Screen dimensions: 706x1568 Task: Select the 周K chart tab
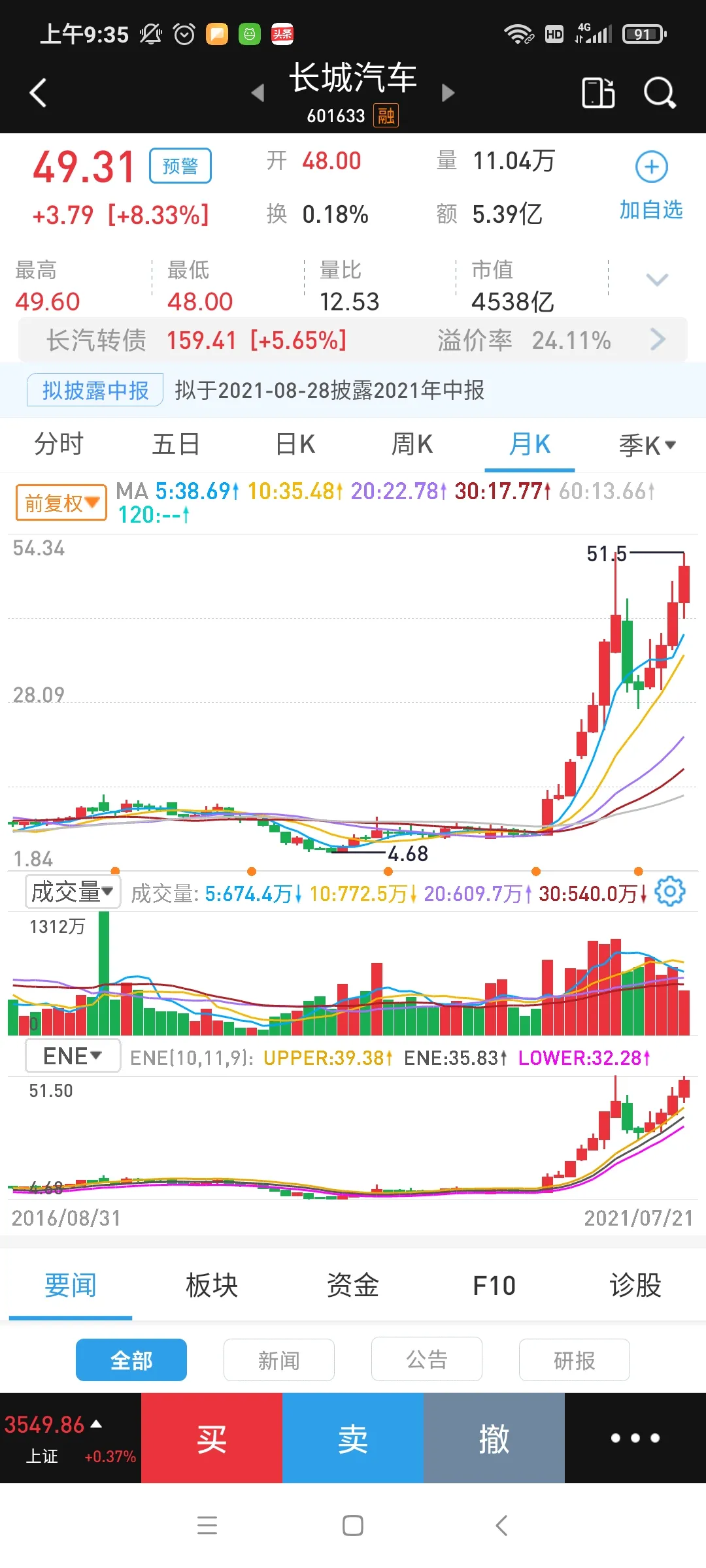[412, 444]
